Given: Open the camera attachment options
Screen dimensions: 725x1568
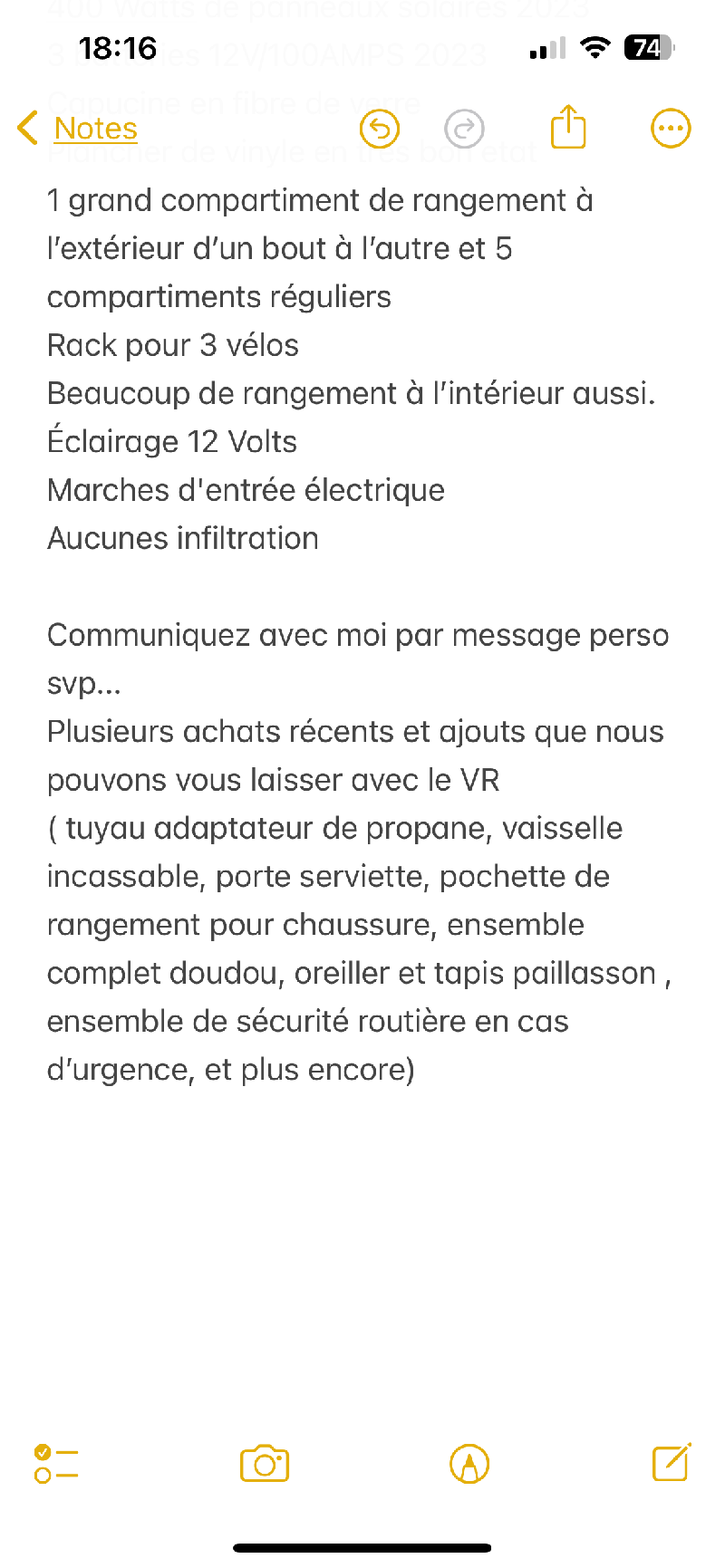Looking at the screenshot, I should click(x=265, y=1463).
